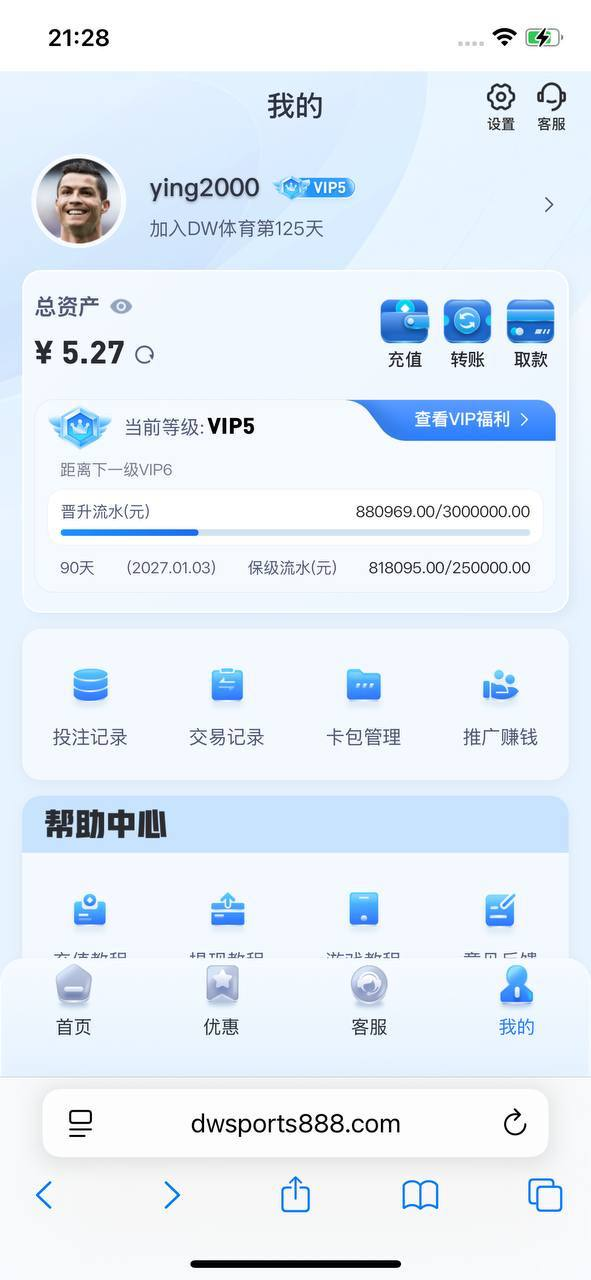Open 取款 withdrawal
591x1280 pixels.
531,334
